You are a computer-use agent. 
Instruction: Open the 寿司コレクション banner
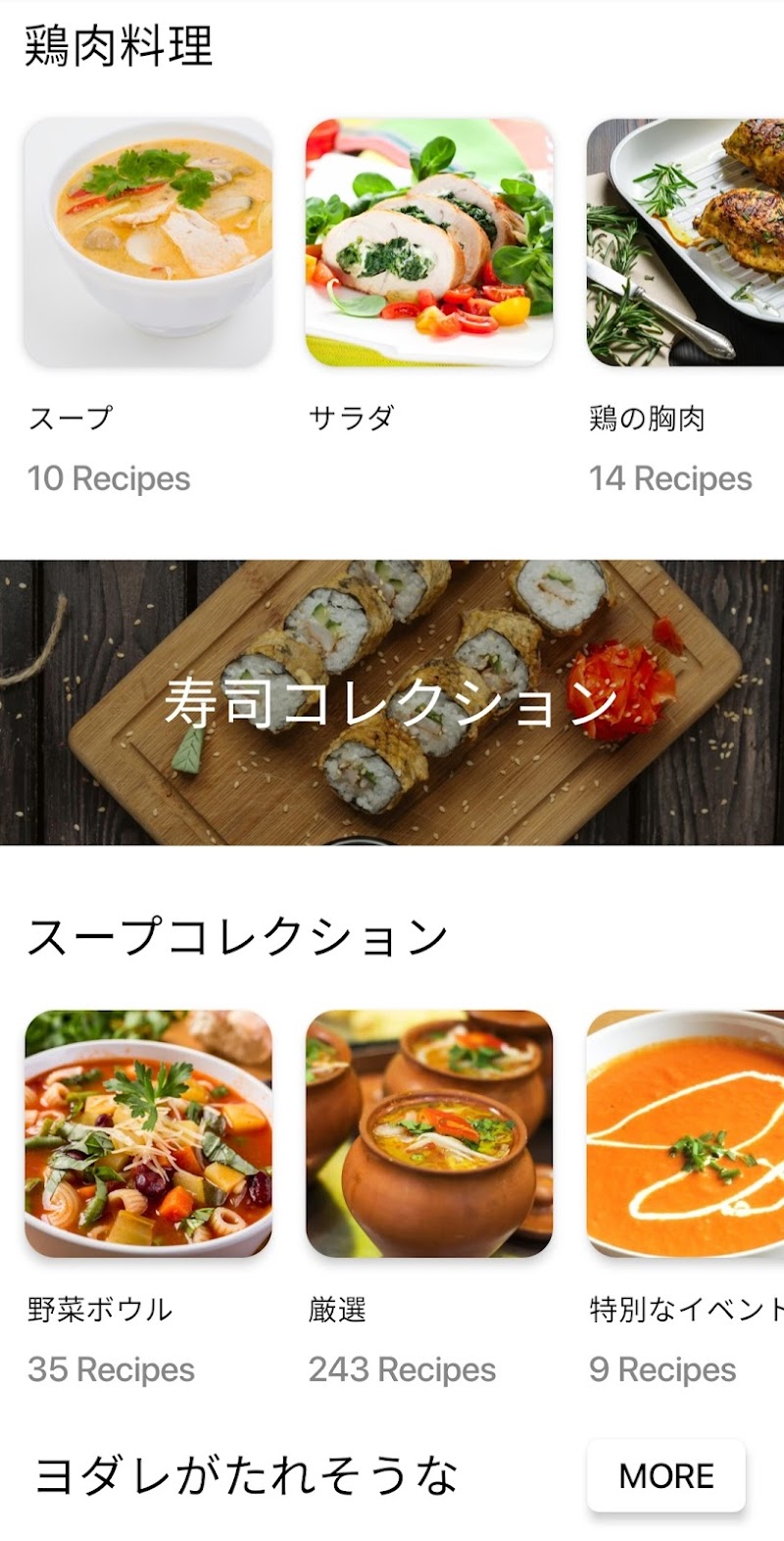[x=392, y=702]
